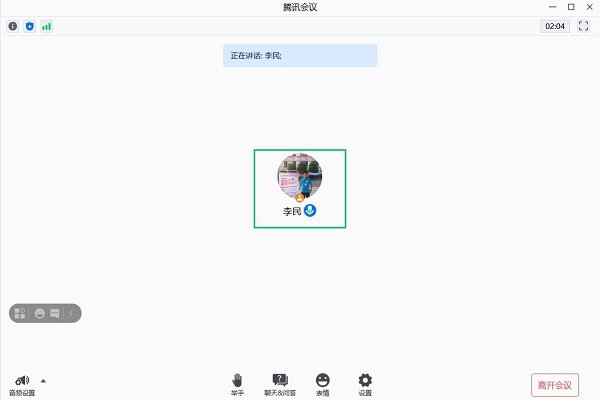Open the chat bubble in floating bar

pyautogui.click(x=55, y=313)
